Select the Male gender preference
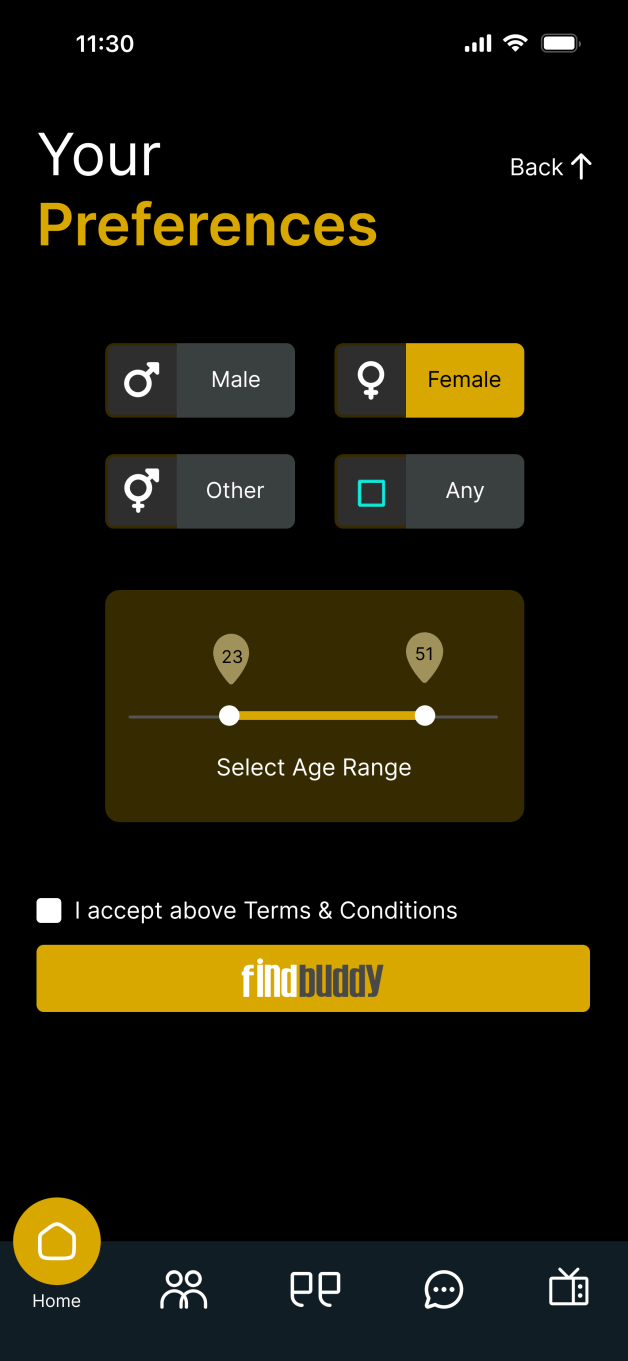628x1361 pixels. point(200,380)
